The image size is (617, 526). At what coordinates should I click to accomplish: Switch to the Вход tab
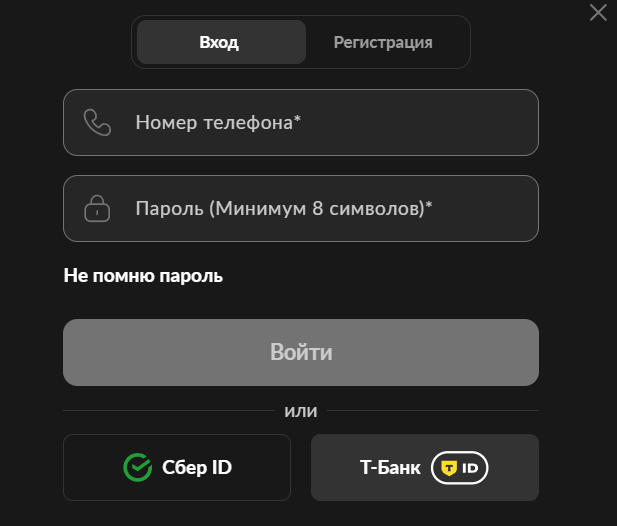pyautogui.click(x=221, y=42)
